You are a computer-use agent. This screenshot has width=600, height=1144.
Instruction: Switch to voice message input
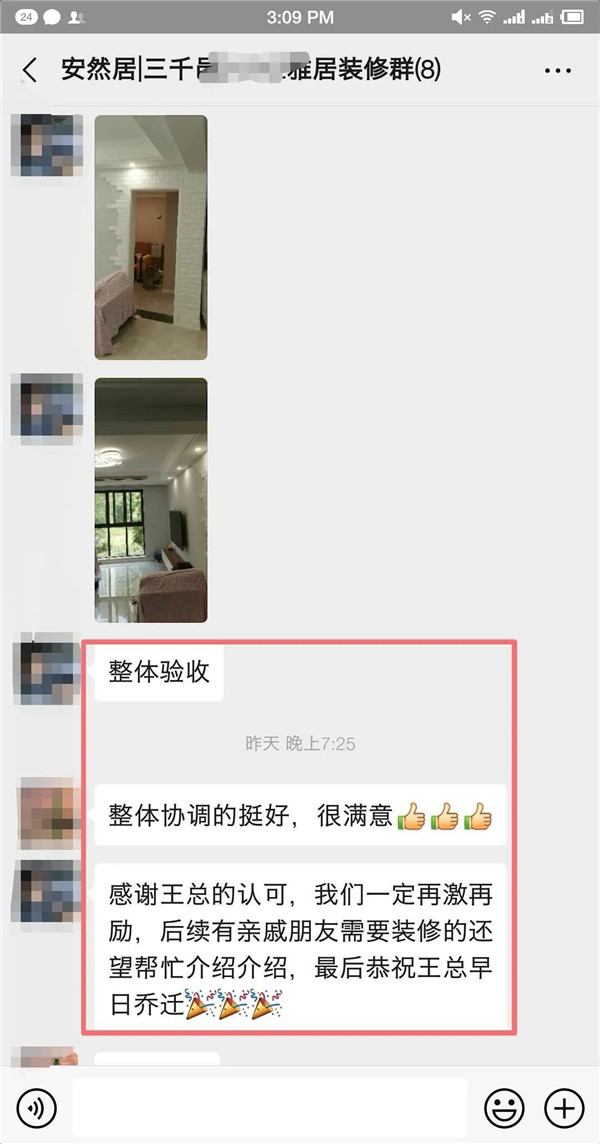(37, 1107)
